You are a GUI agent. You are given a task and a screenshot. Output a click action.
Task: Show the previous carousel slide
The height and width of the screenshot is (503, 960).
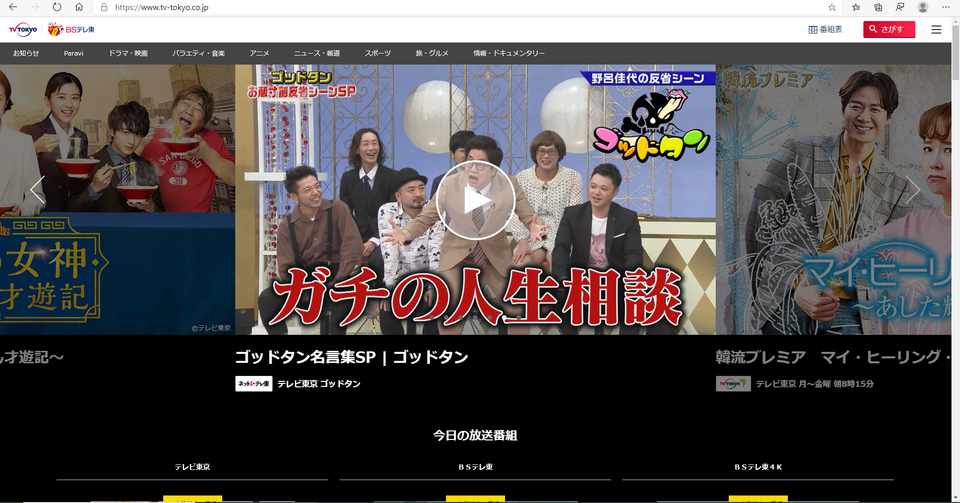pos(37,190)
